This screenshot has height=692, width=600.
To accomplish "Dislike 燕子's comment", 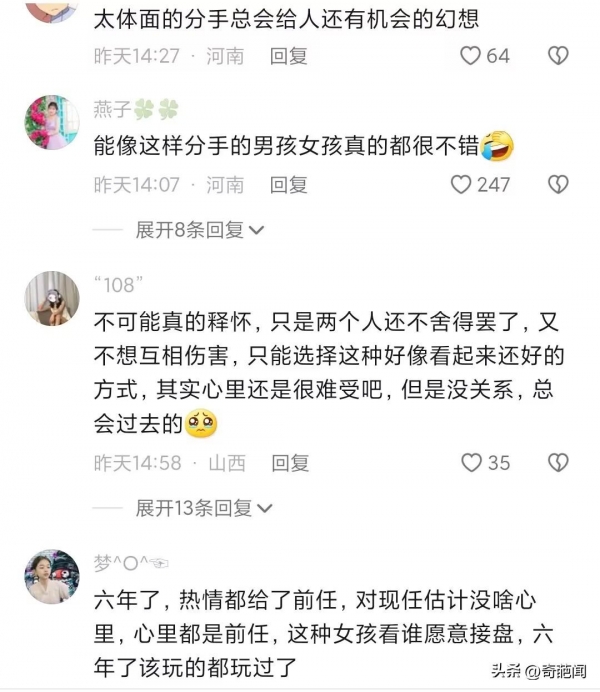I will (x=559, y=185).
